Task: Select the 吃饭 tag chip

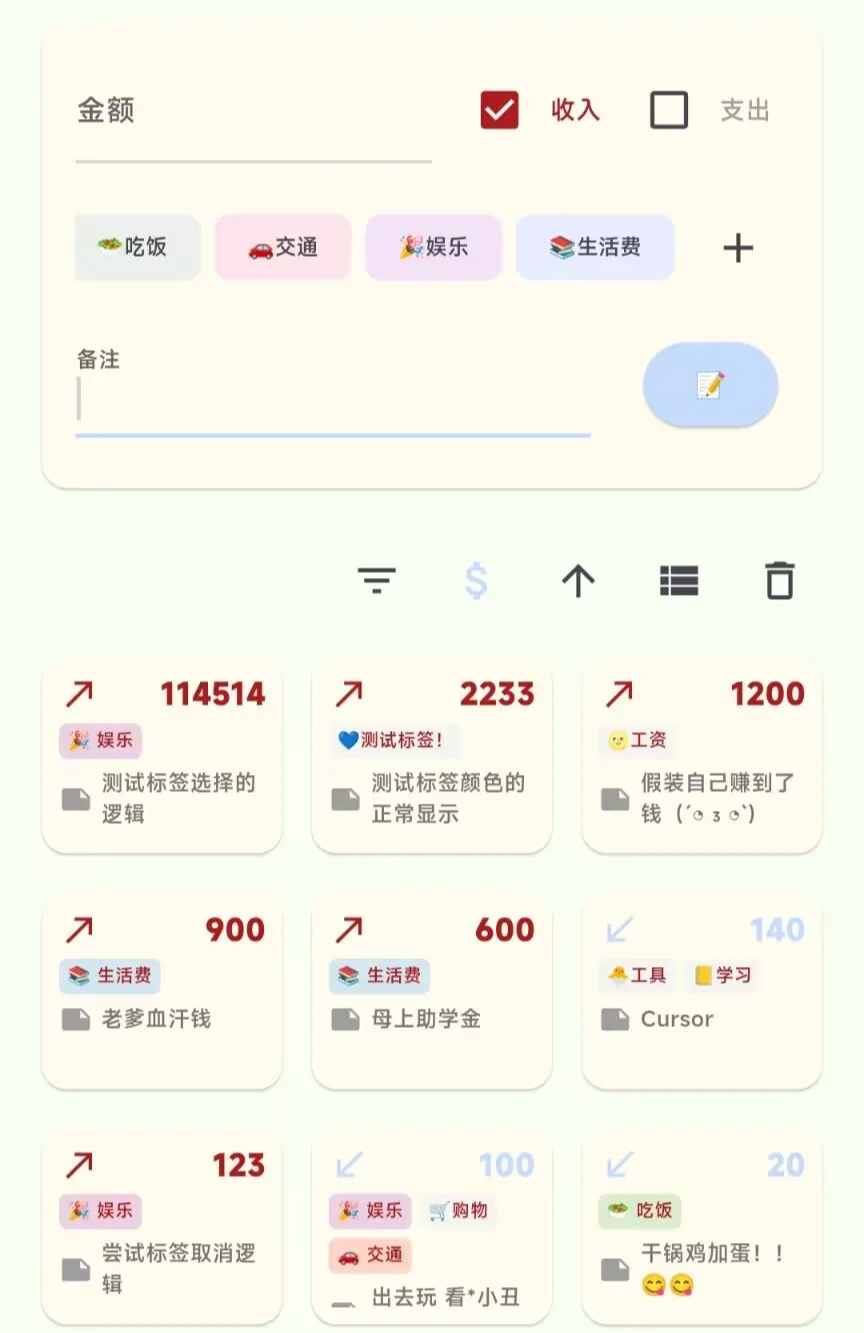Action: click(x=138, y=247)
